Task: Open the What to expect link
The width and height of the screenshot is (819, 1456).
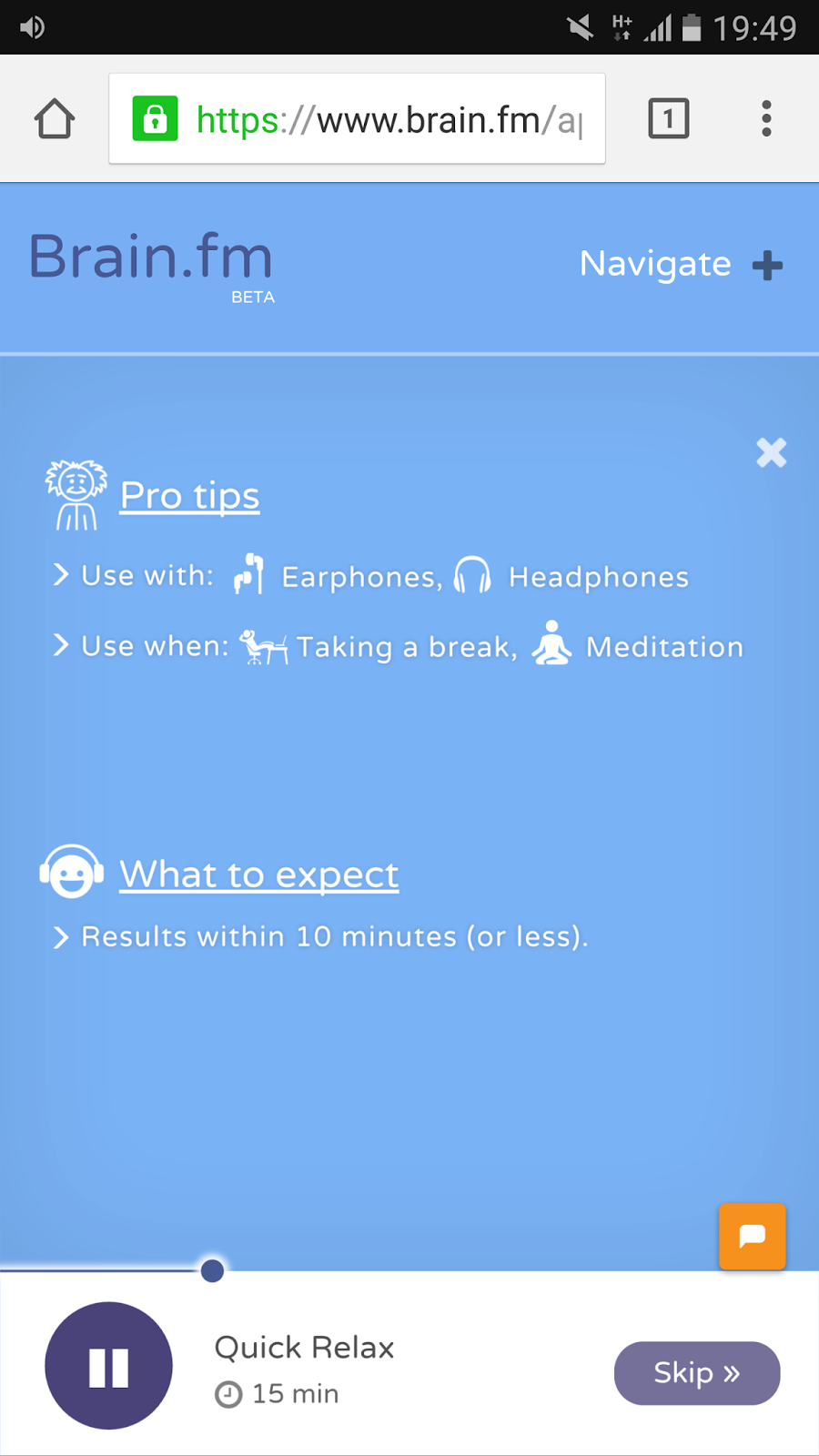Action: coord(259,875)
